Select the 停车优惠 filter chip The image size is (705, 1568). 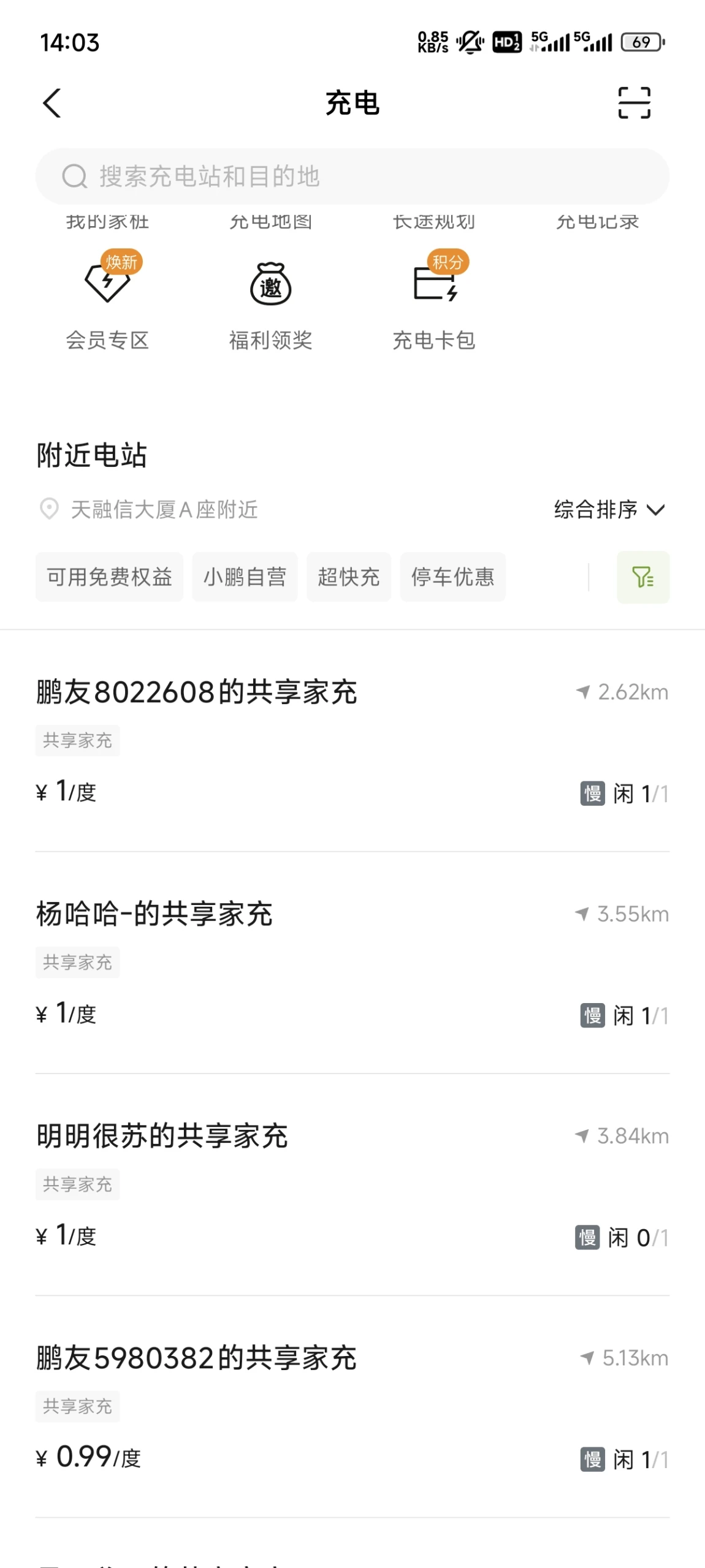453,577
